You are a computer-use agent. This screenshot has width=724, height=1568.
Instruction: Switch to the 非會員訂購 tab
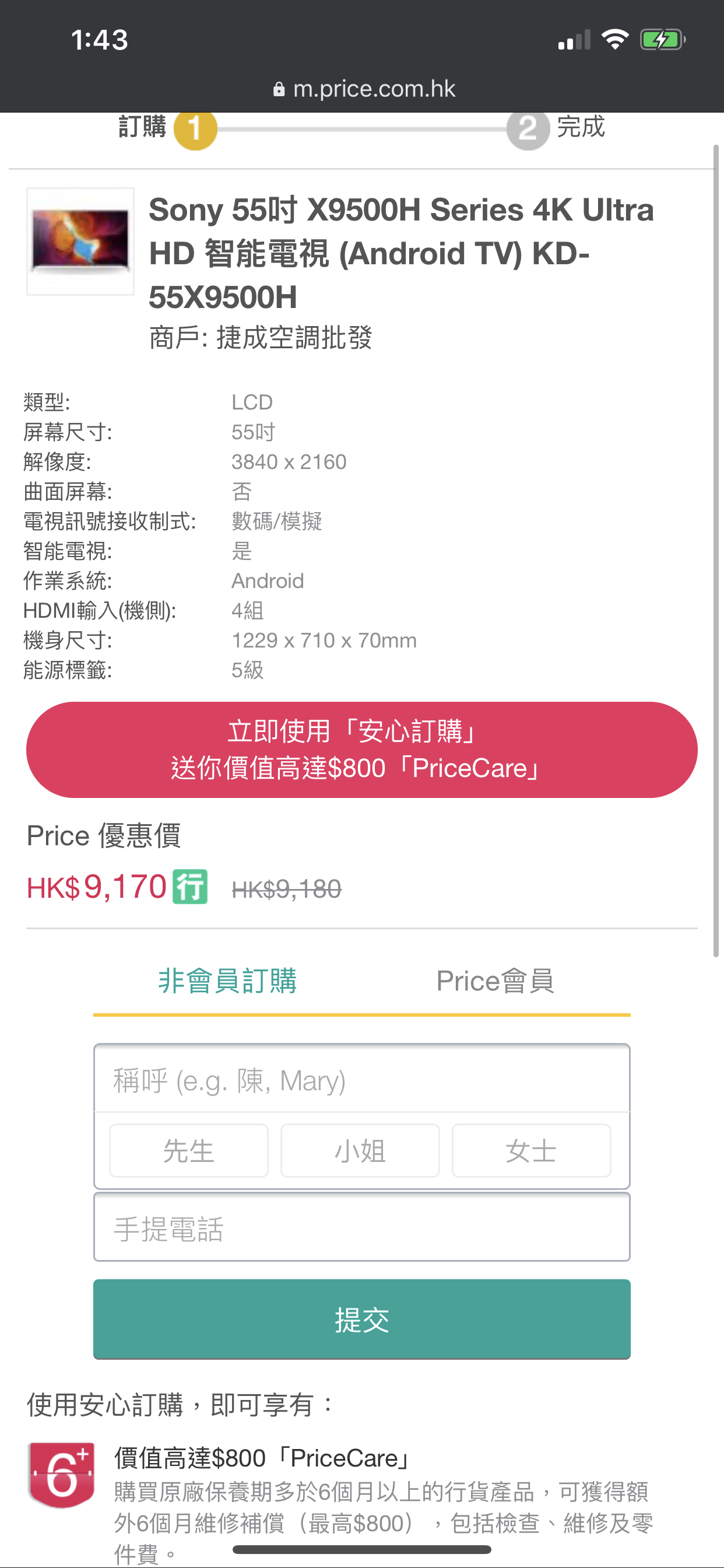point(227,981)
